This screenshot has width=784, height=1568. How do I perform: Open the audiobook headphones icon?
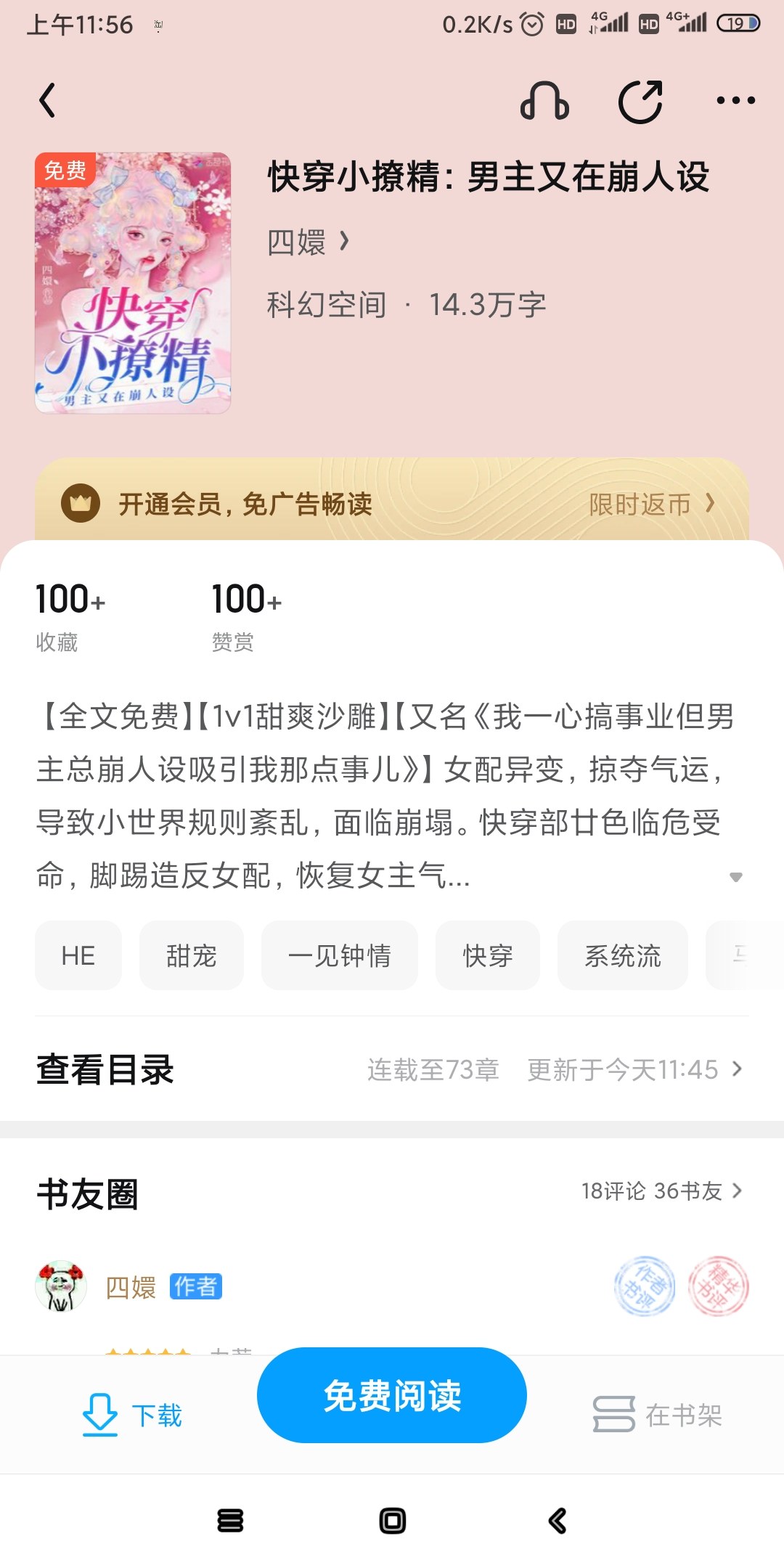pos(544,100)
